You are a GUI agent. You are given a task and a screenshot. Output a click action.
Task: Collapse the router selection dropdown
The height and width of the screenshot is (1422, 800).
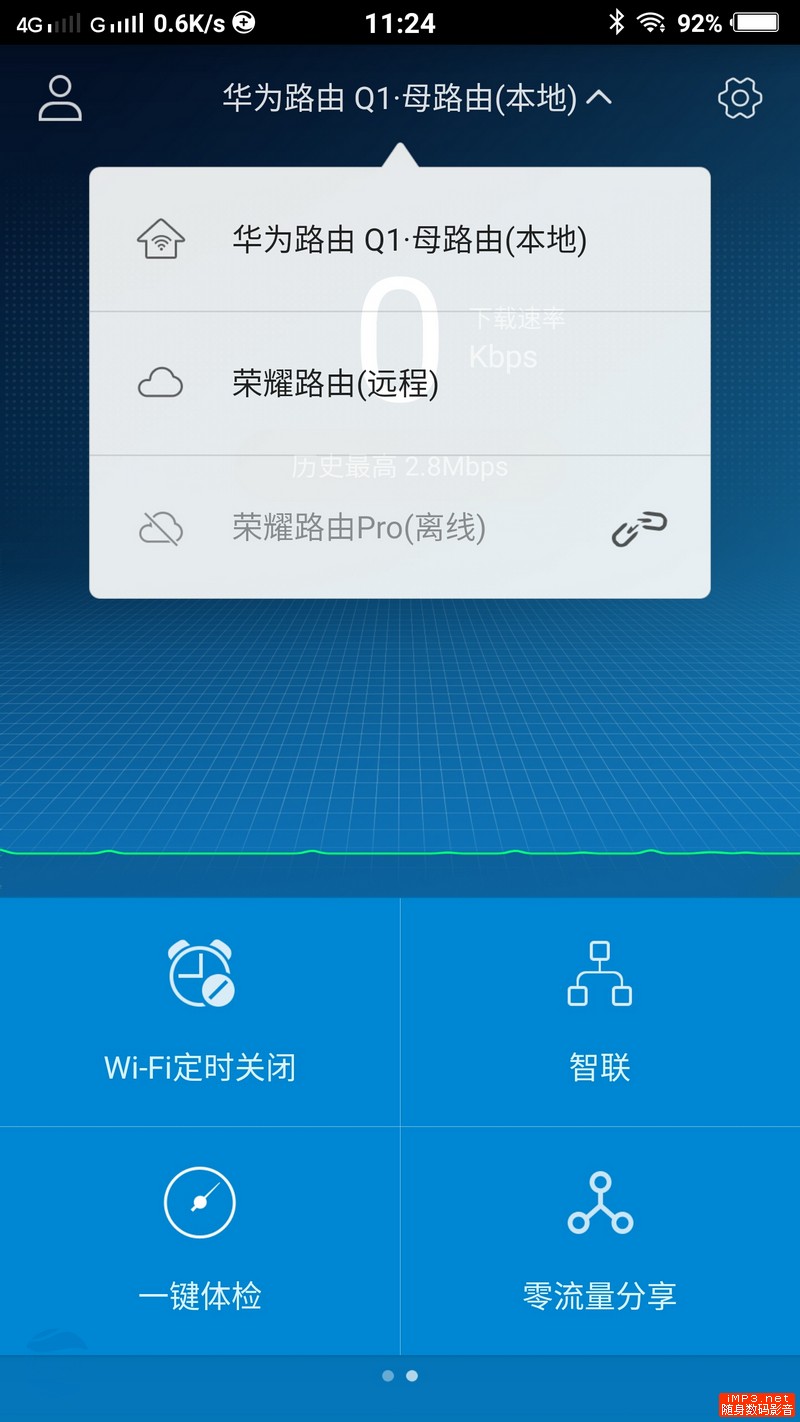pos(600,97)
